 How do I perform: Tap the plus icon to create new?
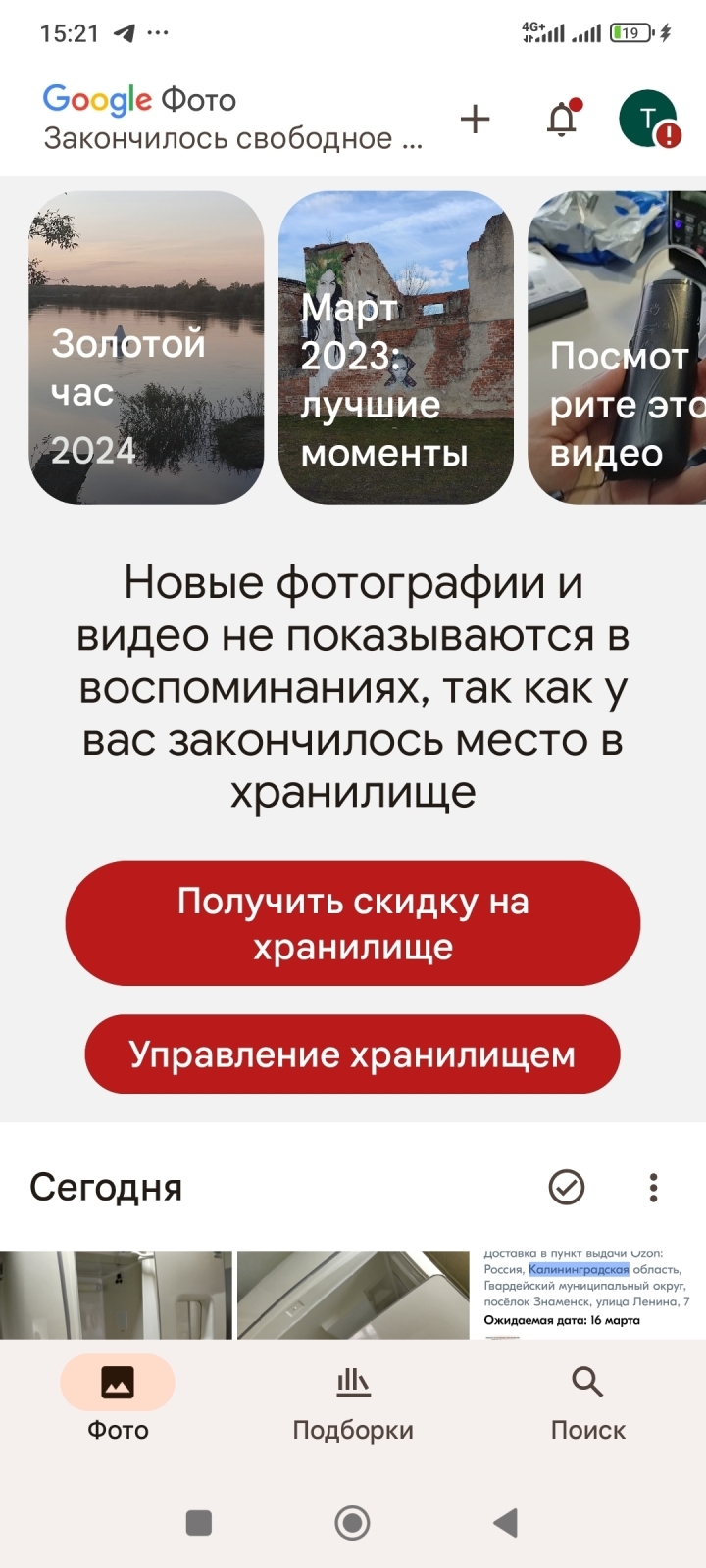pos(475,120)
